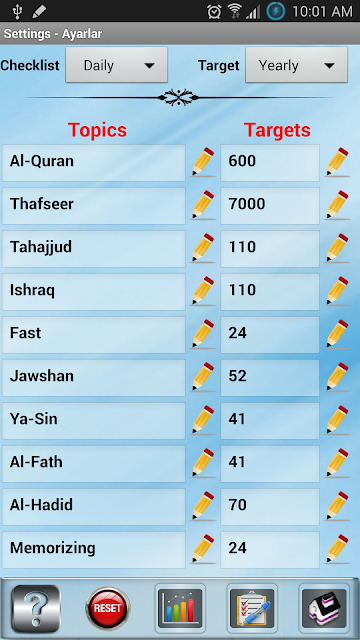Edit the 600 target for Al-Quran
Screen dimensions: 360x640
click(337, 162)
